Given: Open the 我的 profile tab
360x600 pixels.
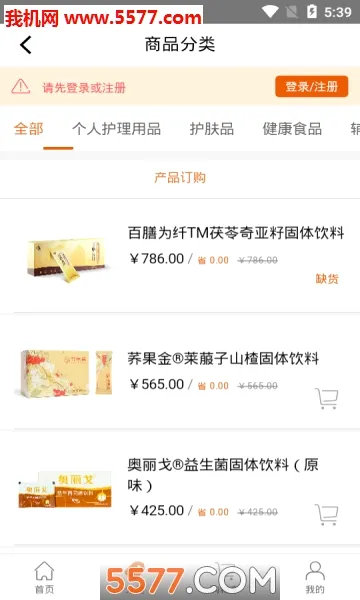Looking at the screenshot, I should tap(315, 578).
